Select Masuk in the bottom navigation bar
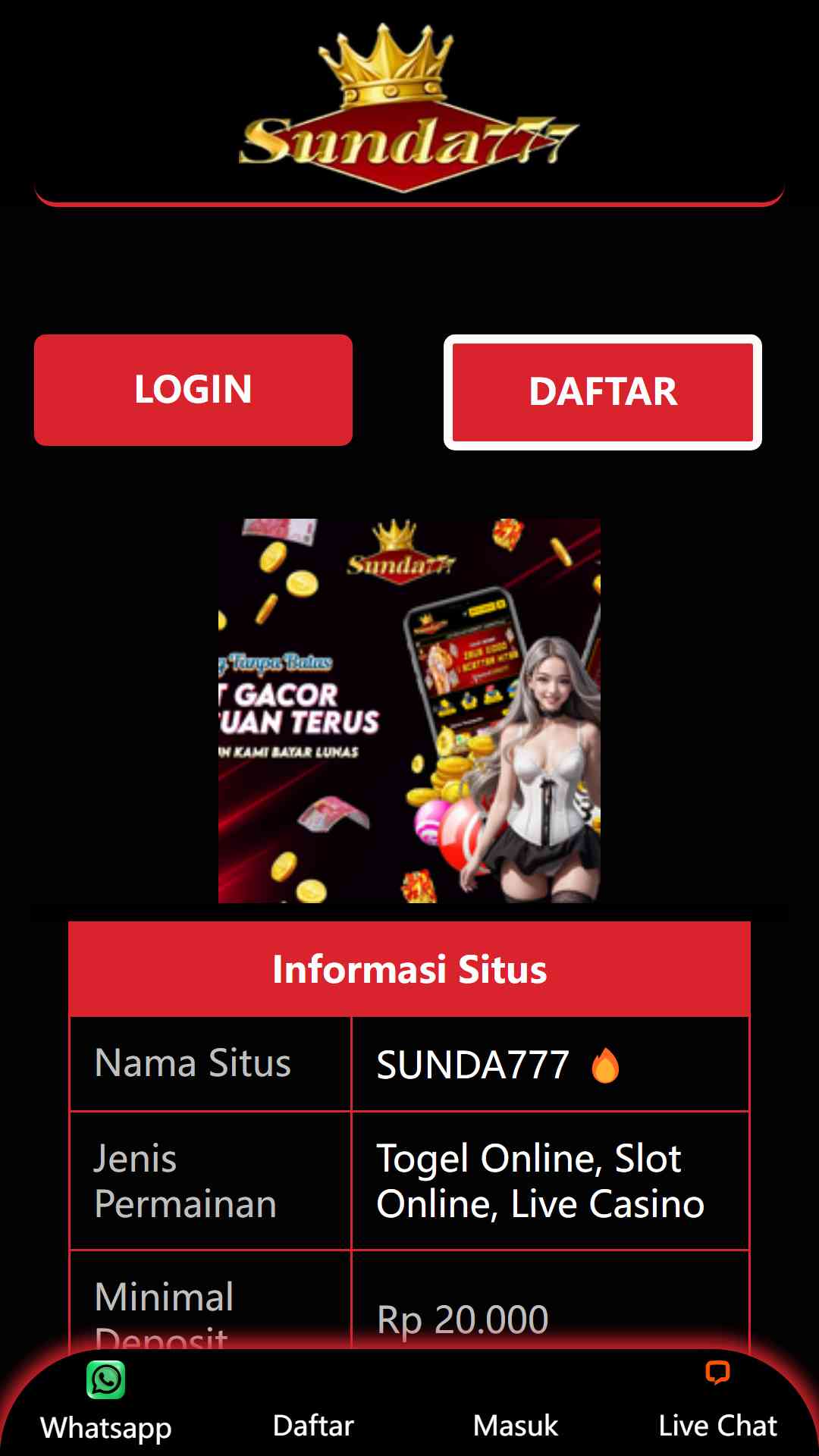The image size is (819, 1456). (x=516, y=1426)
